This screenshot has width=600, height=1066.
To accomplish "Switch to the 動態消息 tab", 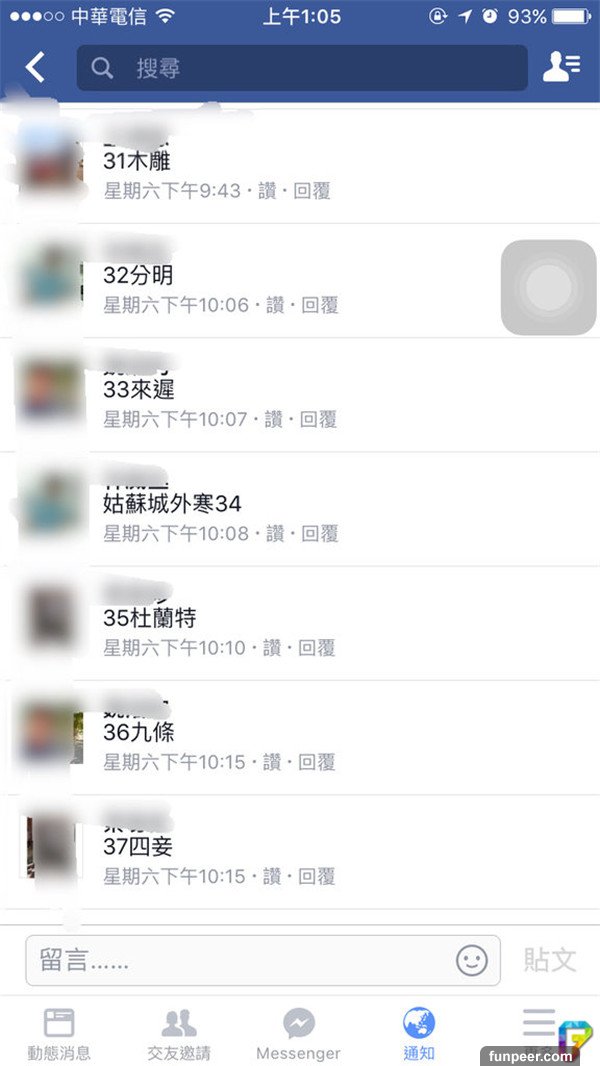I will (x=59, y=1033).
